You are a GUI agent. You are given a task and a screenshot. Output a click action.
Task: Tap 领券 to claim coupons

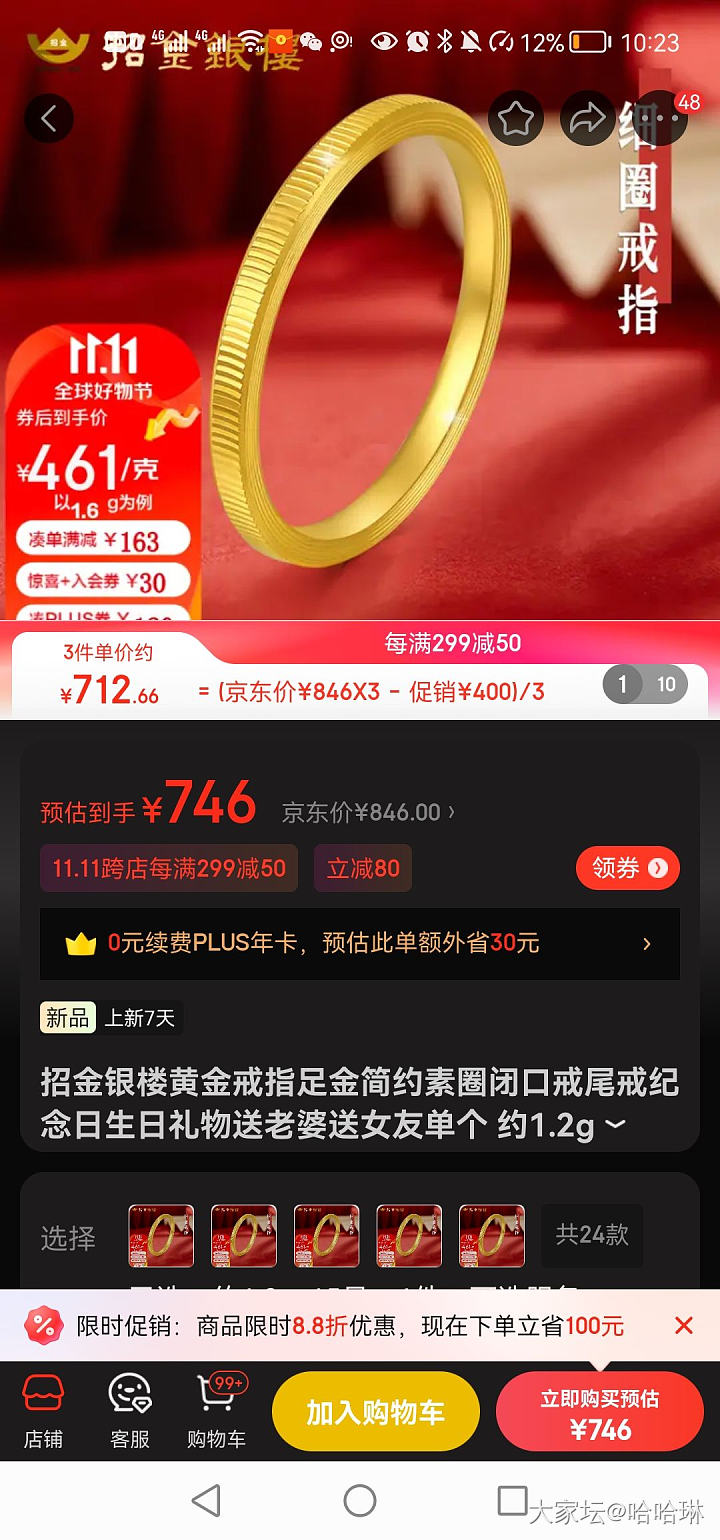[627, 868]
